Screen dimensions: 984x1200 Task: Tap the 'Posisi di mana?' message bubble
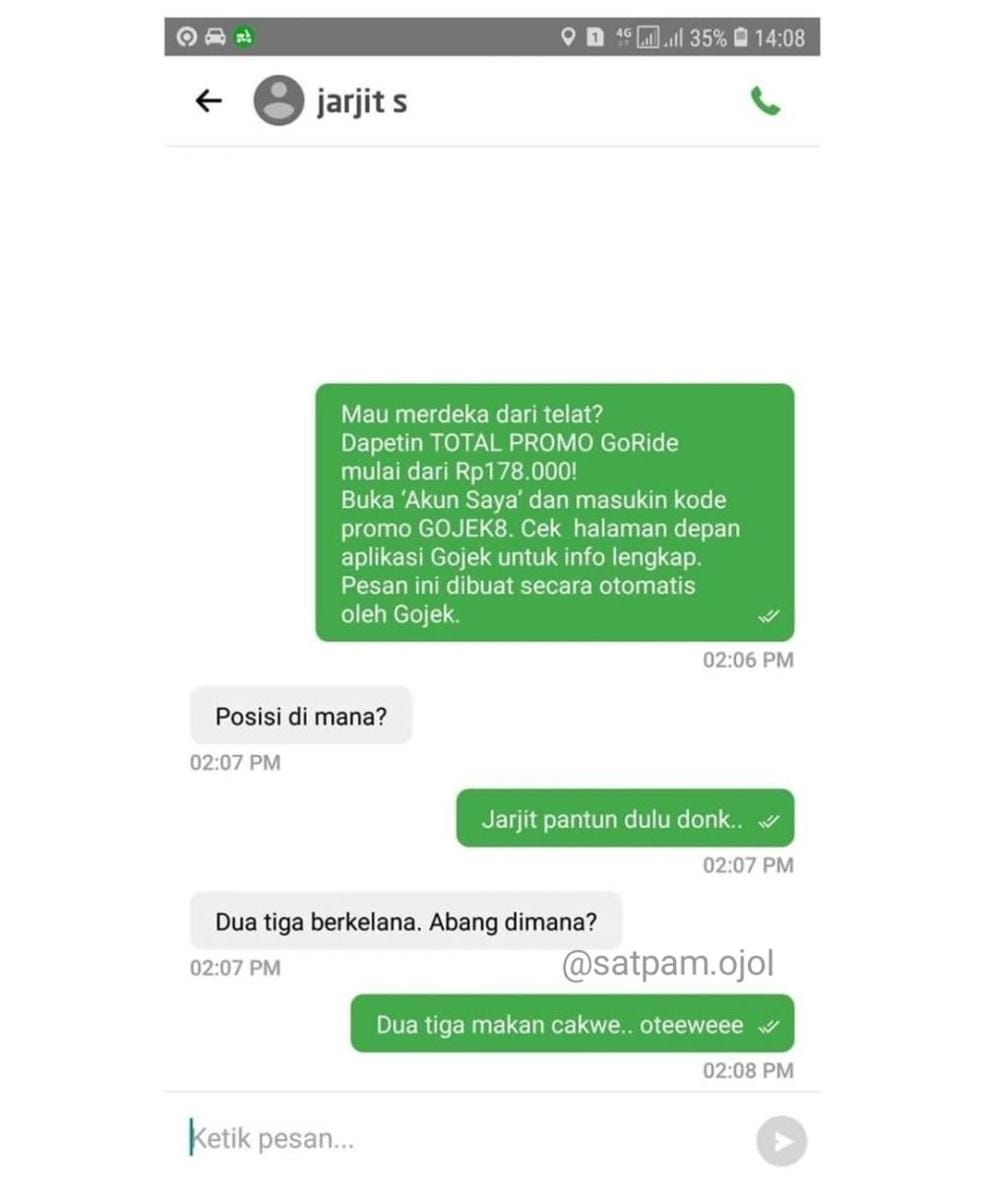coord(300,716)
